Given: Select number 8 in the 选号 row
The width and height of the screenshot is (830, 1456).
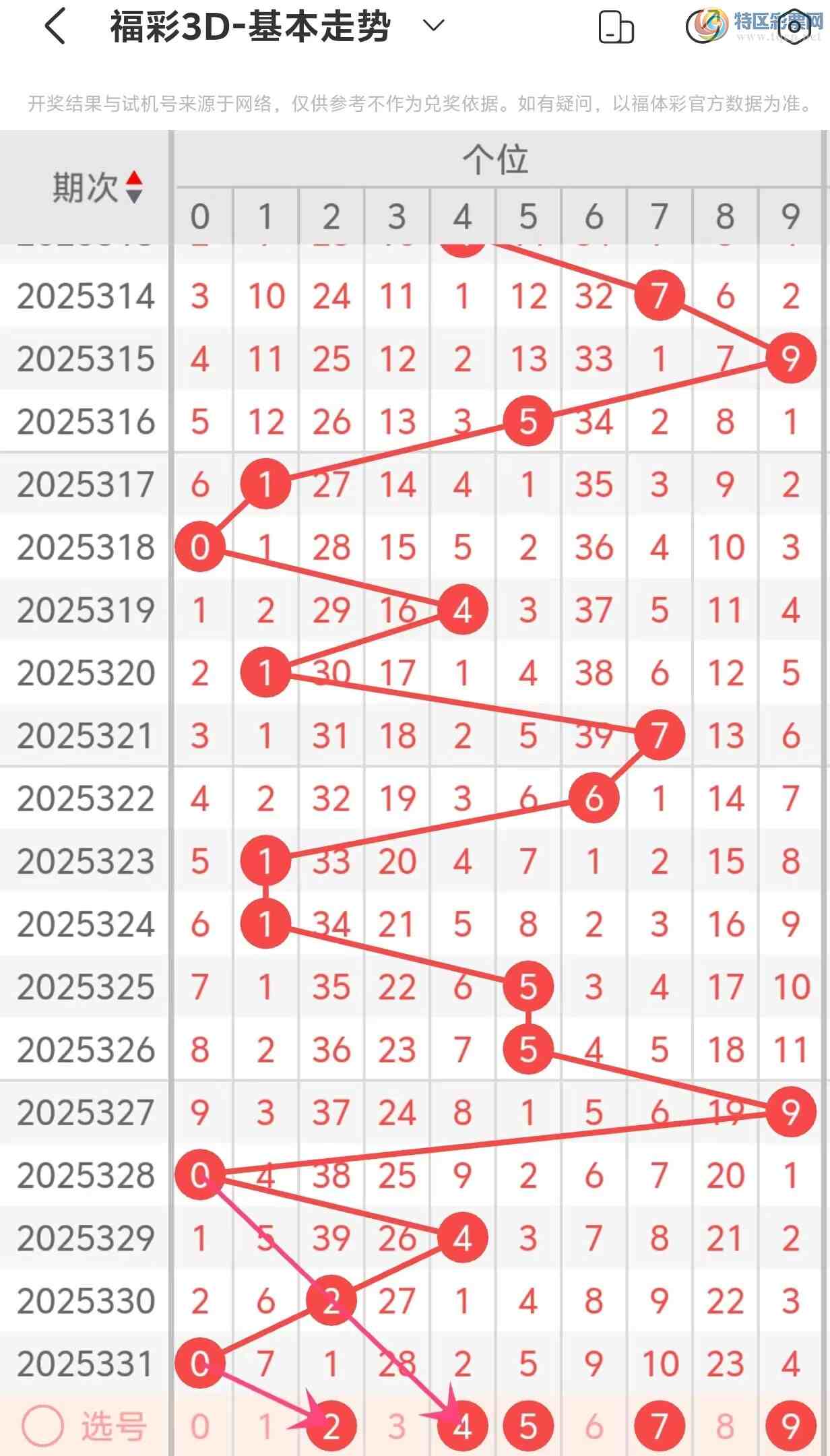Looking at the screenshot, I should 725,1426.
